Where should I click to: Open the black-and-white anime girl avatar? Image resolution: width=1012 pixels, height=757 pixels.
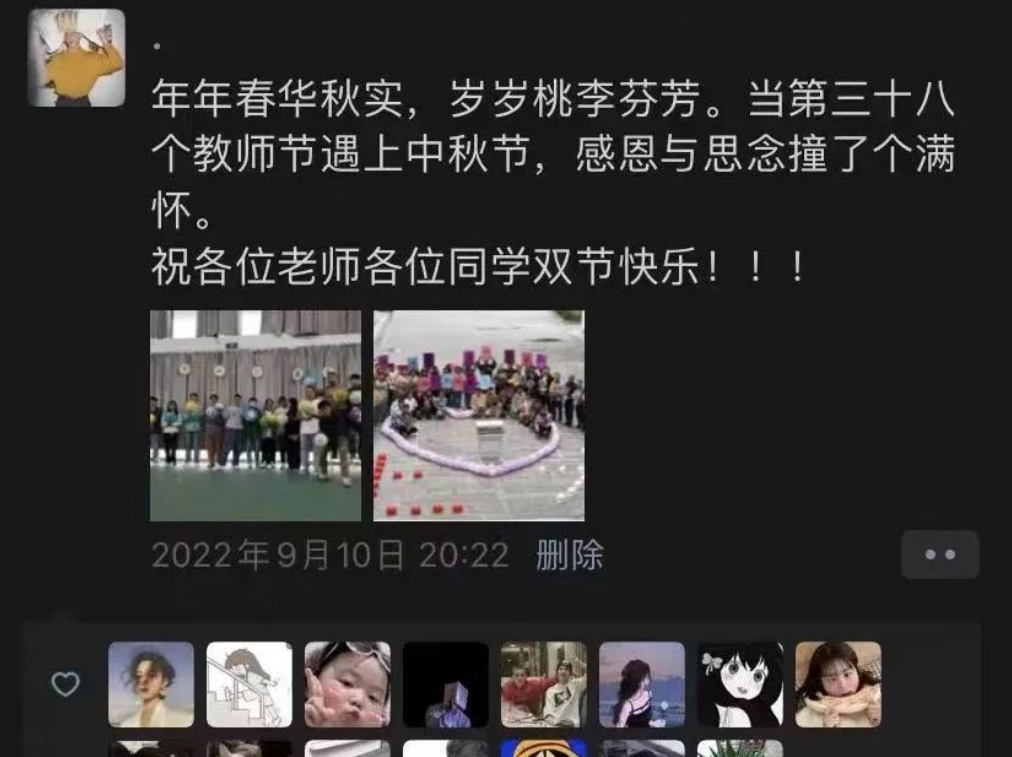(x=740, y=684)
